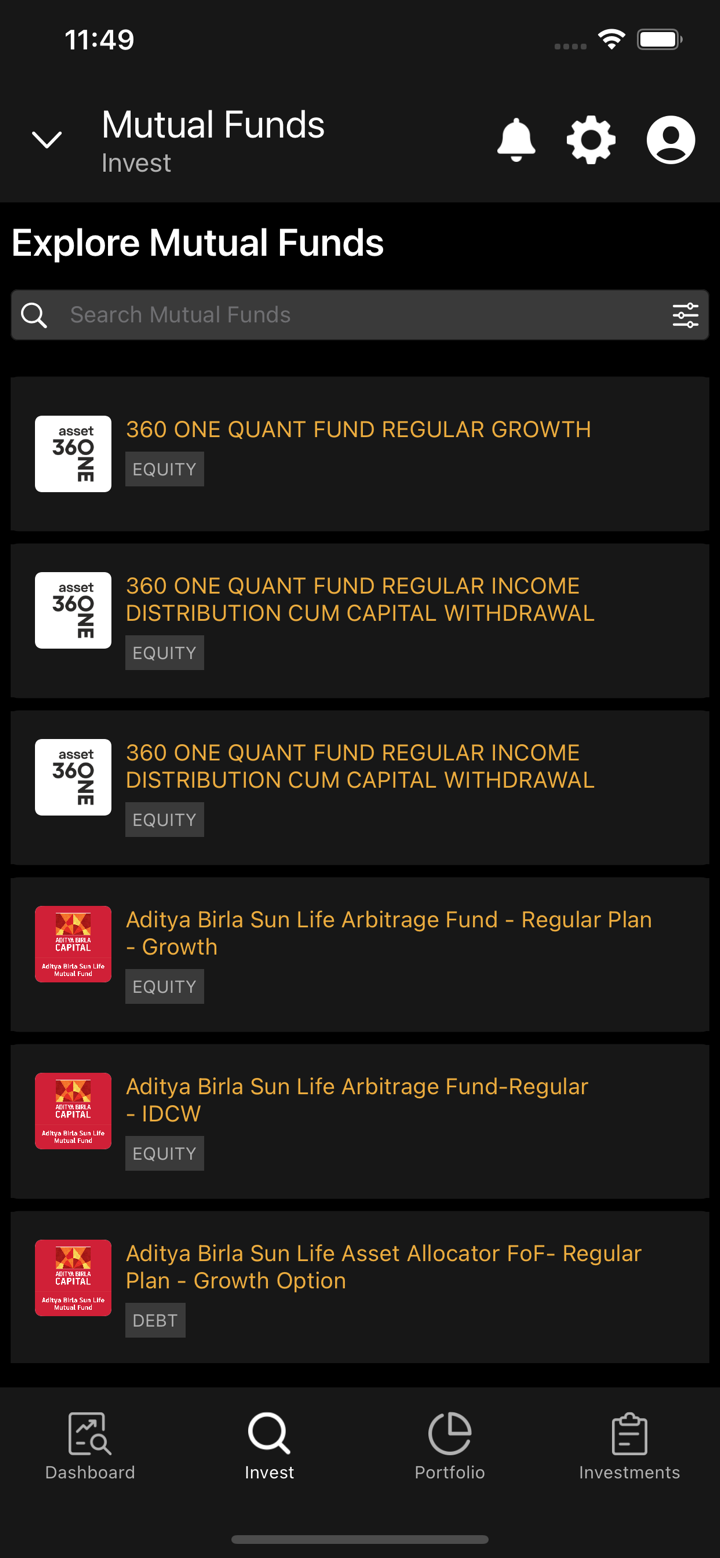Open the notifications bell
The image size is (720, 1558).
[516, 140]
